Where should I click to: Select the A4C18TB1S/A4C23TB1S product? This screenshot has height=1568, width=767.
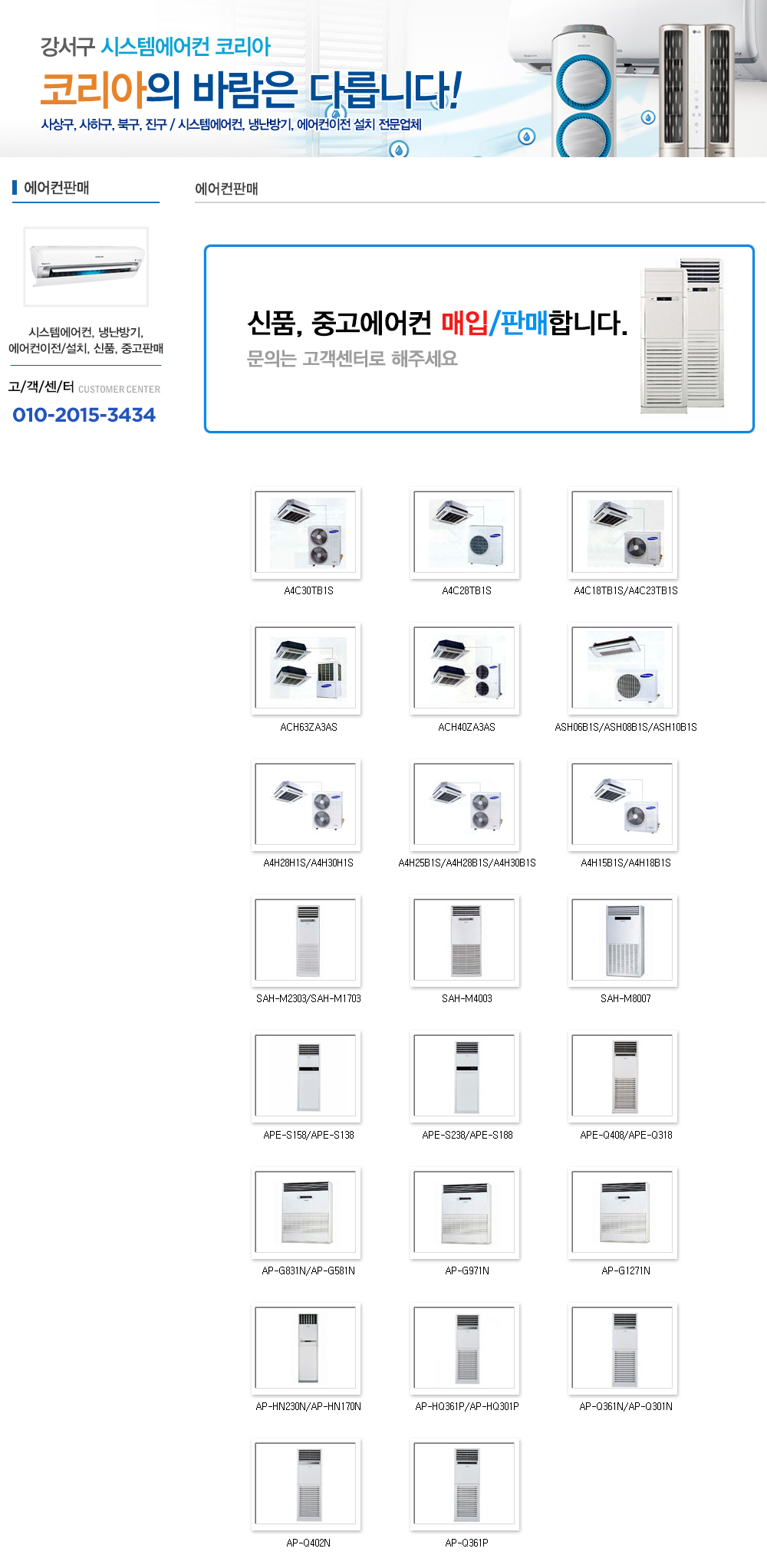tap(624, 533)
